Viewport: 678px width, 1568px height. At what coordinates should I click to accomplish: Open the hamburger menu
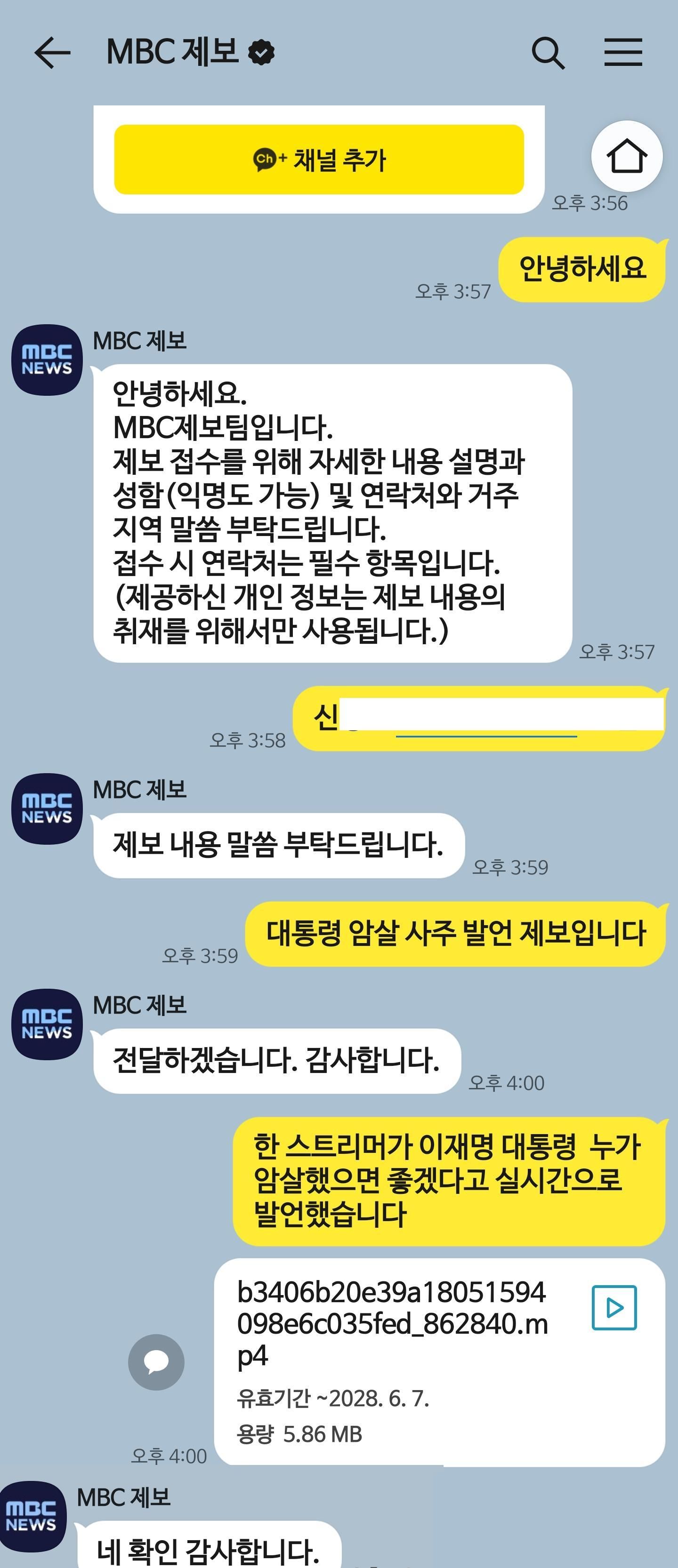(622, 52)
